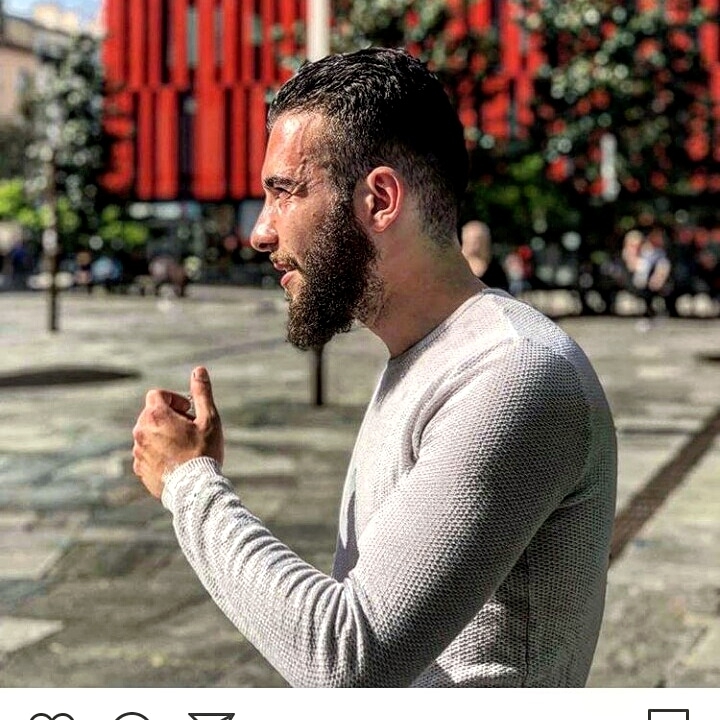Like this post with the heart icon
Screen dimensions: 720x720
[52, 716]
